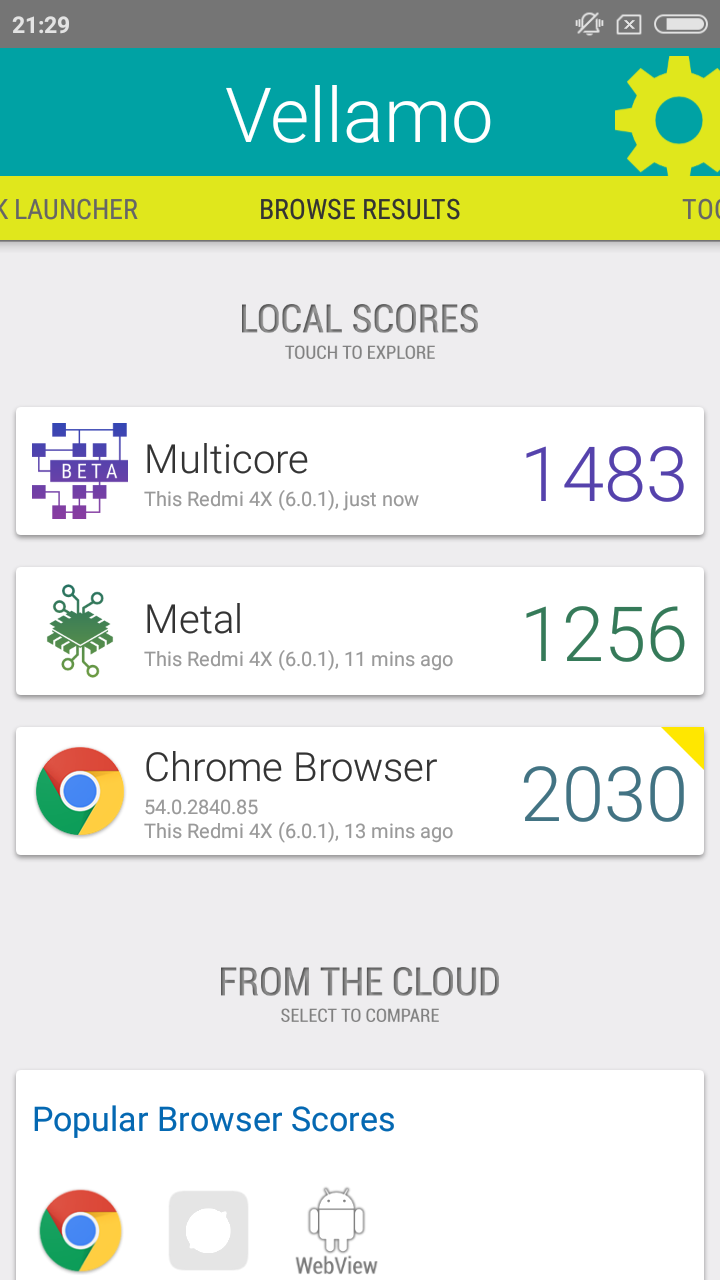Explore the Metal score details
The height and width of the screenshot is (1280, 720).
click(360, 631)
